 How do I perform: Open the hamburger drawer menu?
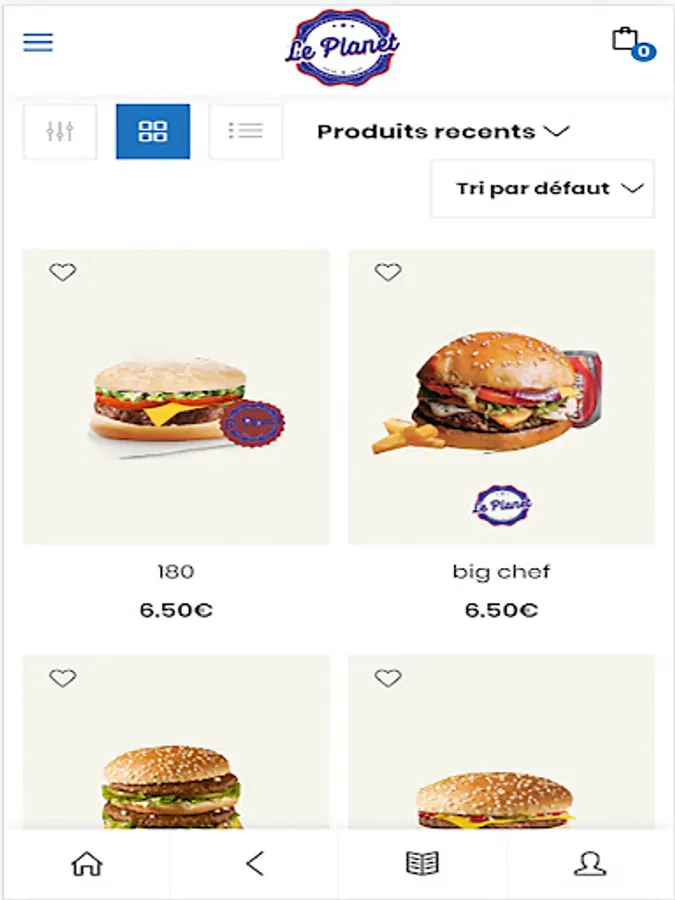point(38,42)
